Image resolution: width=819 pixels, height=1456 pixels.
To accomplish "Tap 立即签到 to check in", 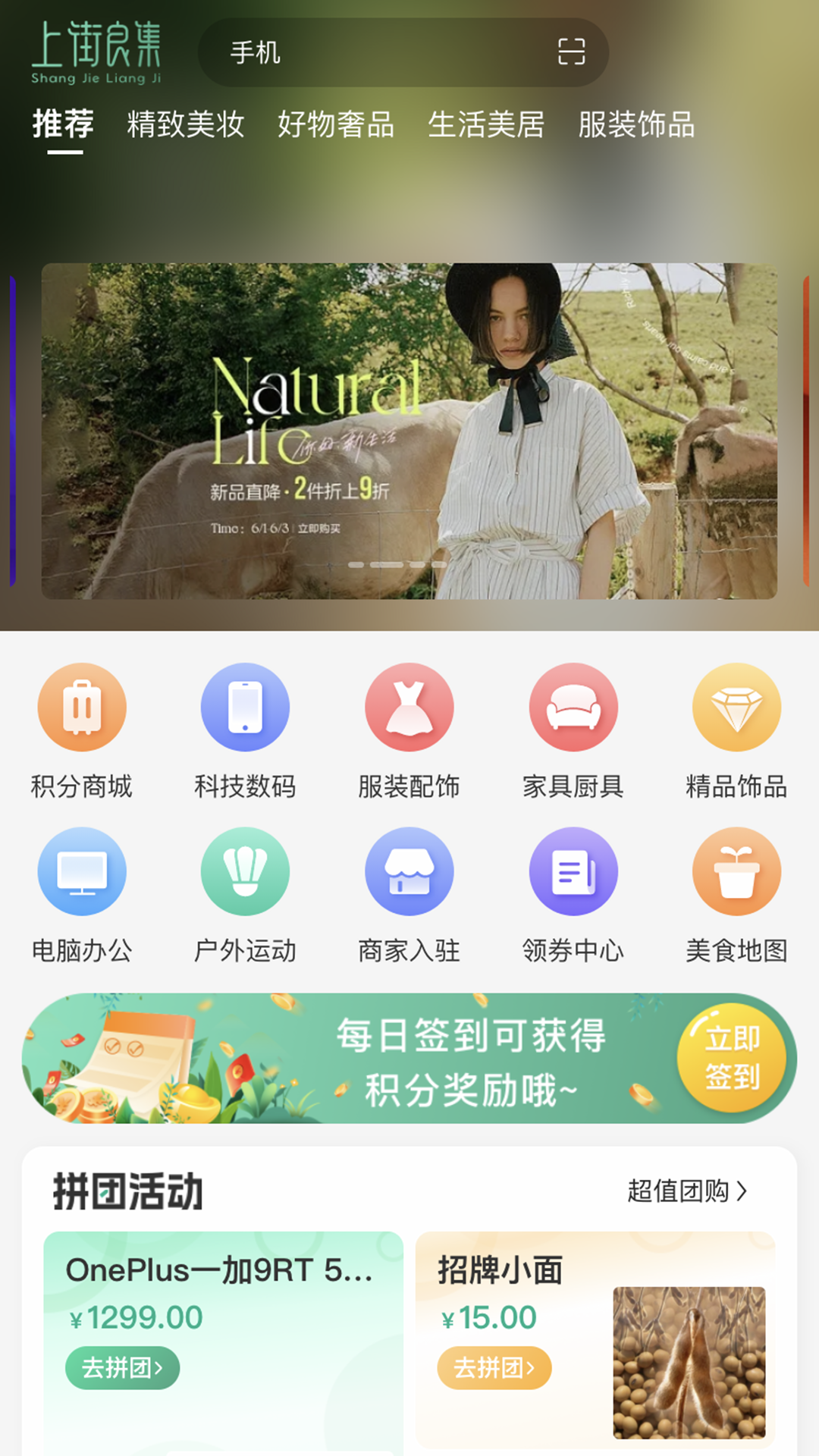I will point(732,1058).
